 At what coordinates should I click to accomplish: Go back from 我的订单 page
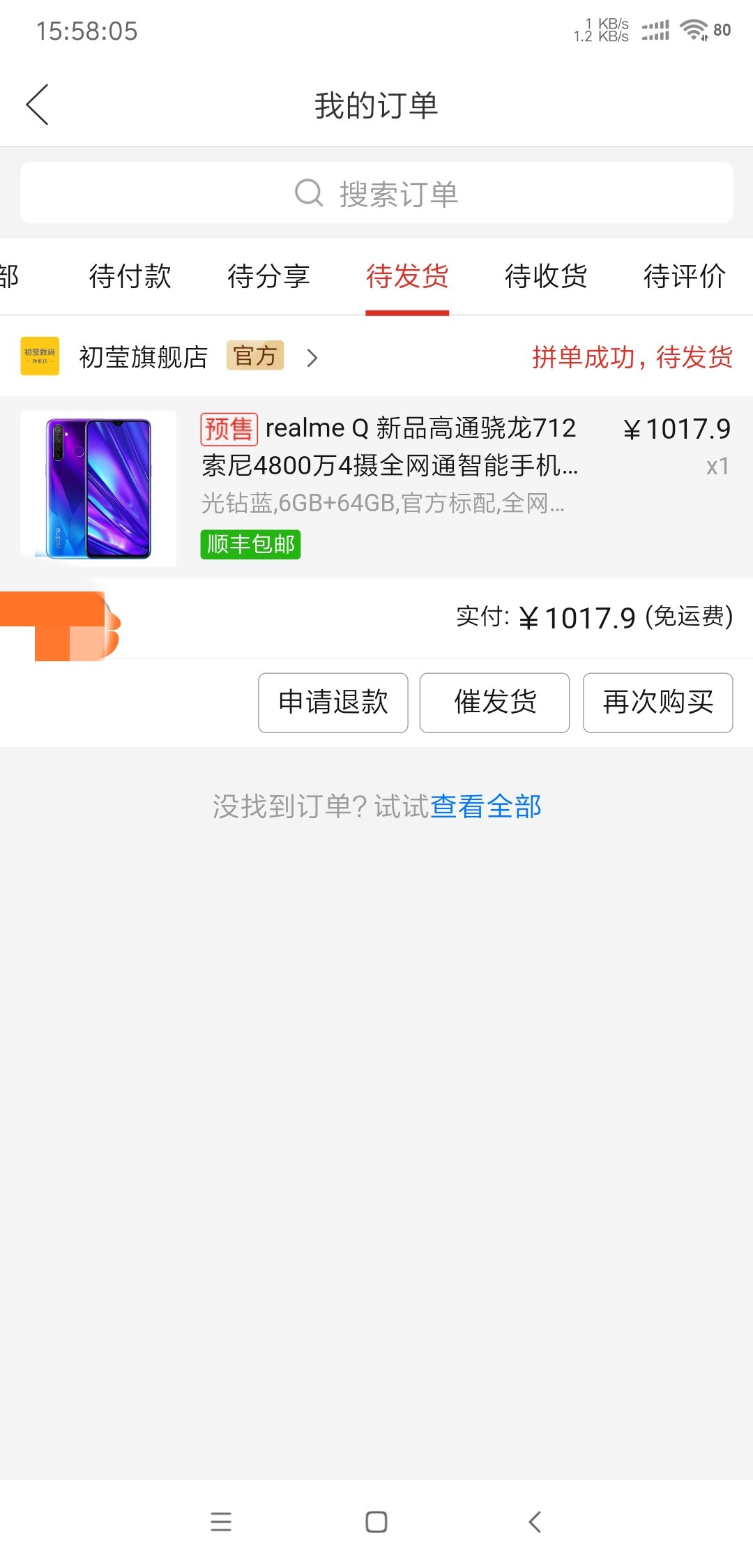38,105
